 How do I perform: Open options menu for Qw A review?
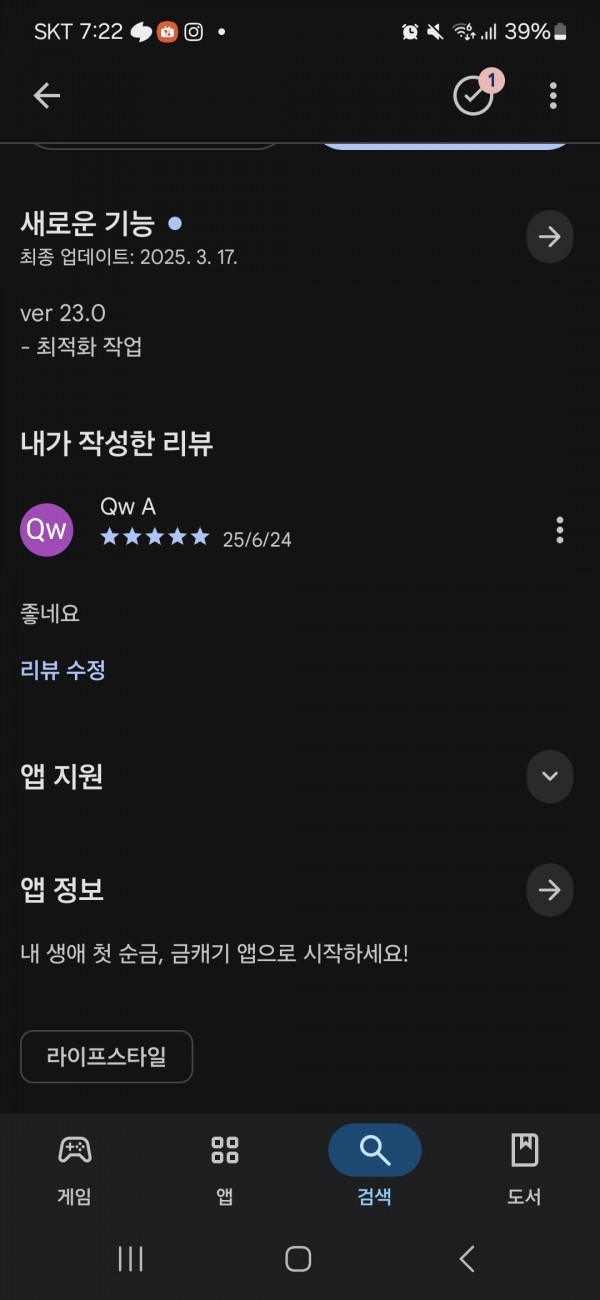[560, 530]
